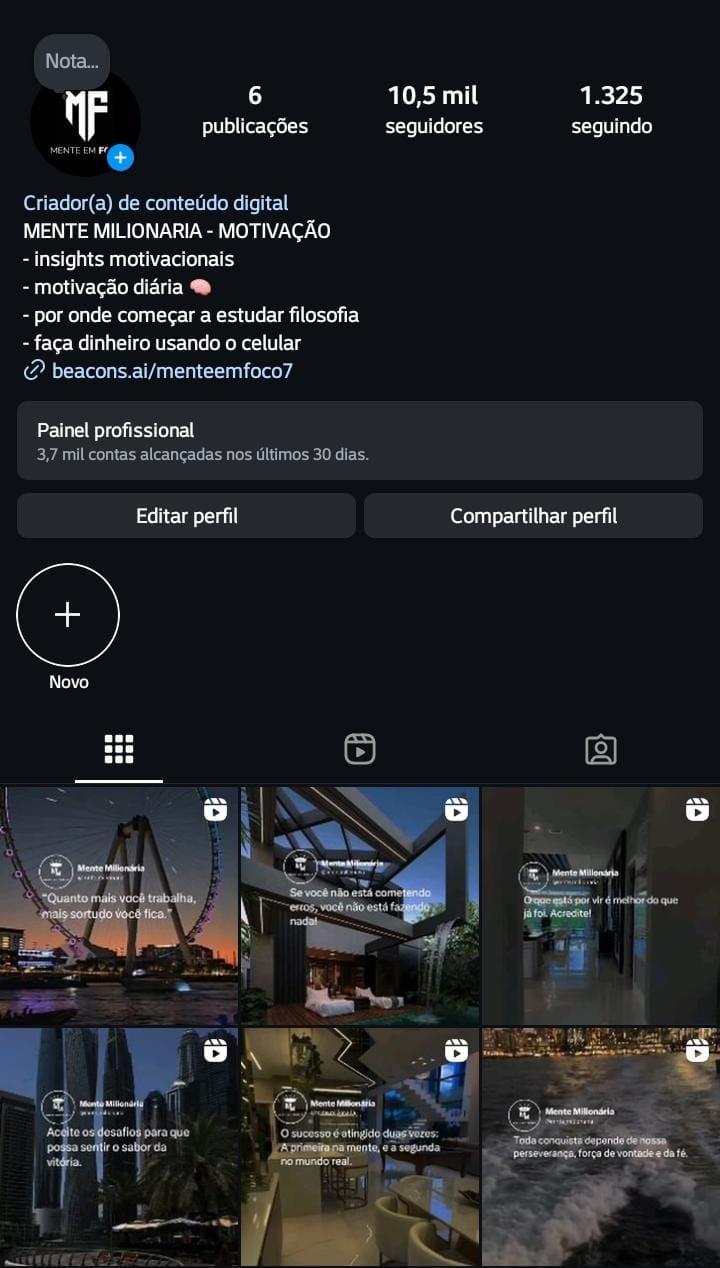View the 10,5 mil seguidores list
This screenshot has height=1268, width=720.
point(434,110)
